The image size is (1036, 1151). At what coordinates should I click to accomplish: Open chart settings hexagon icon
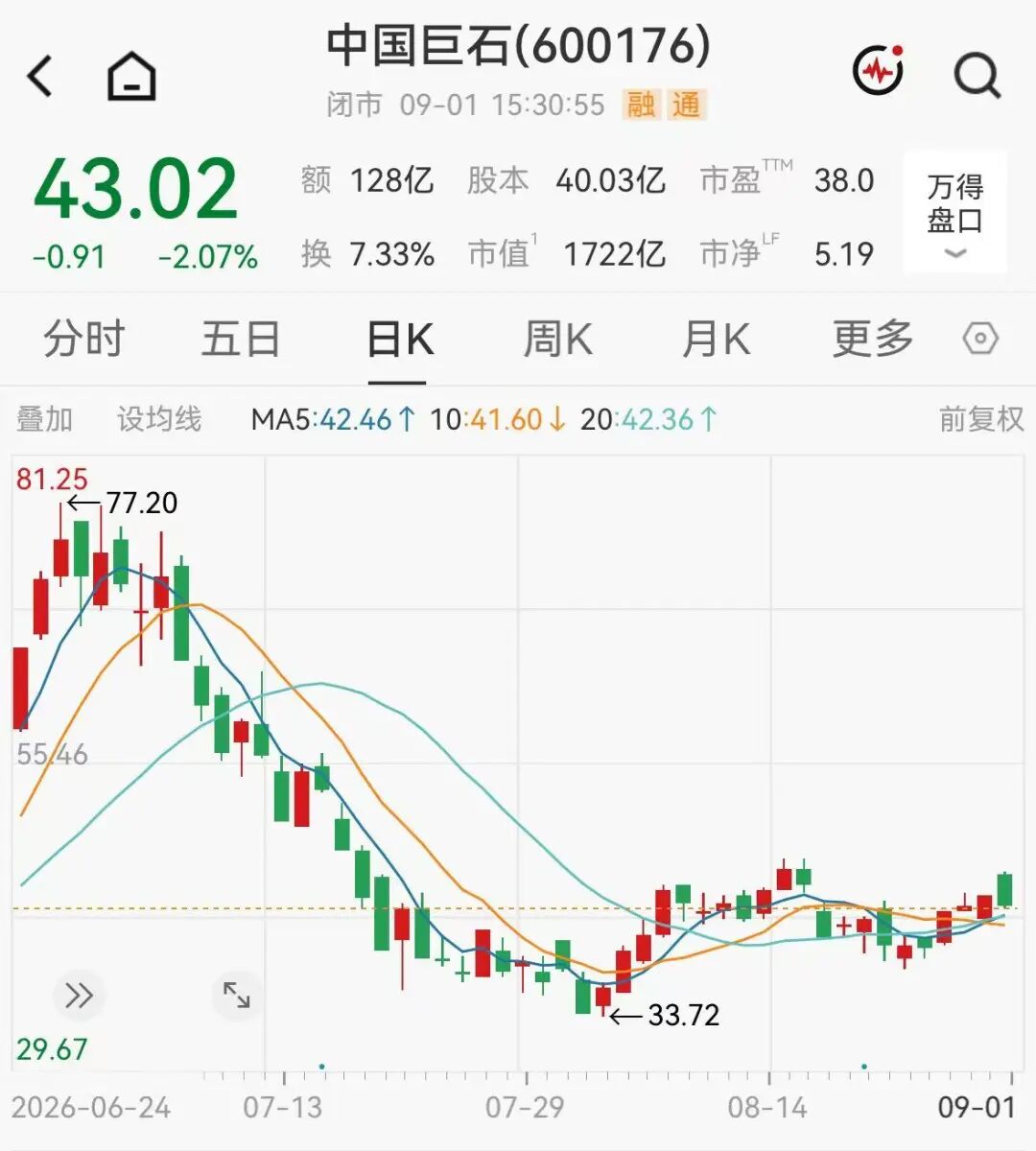980,339
